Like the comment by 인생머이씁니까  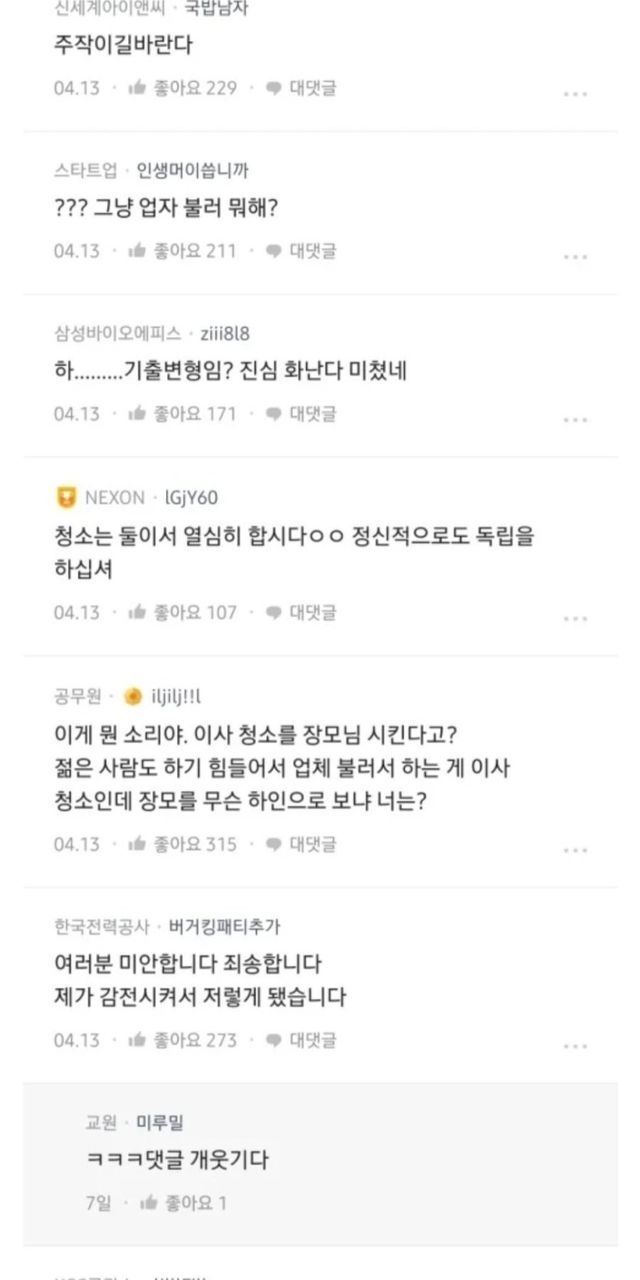[183, 250]
